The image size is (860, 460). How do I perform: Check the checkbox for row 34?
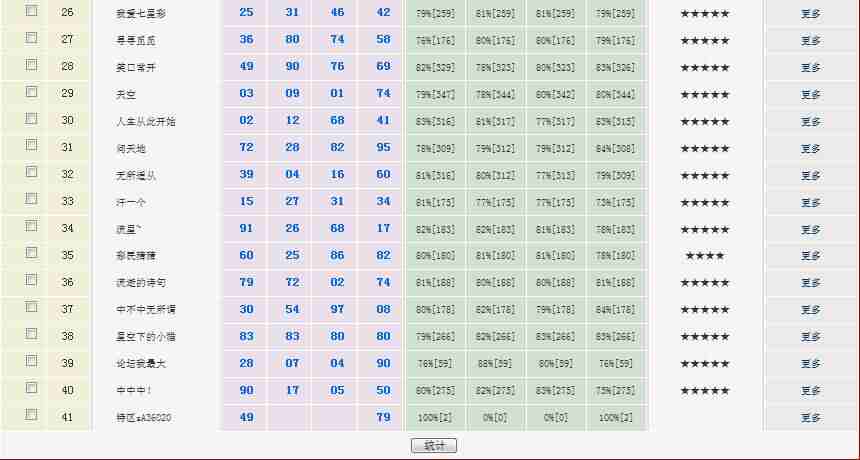pos(31,227)
